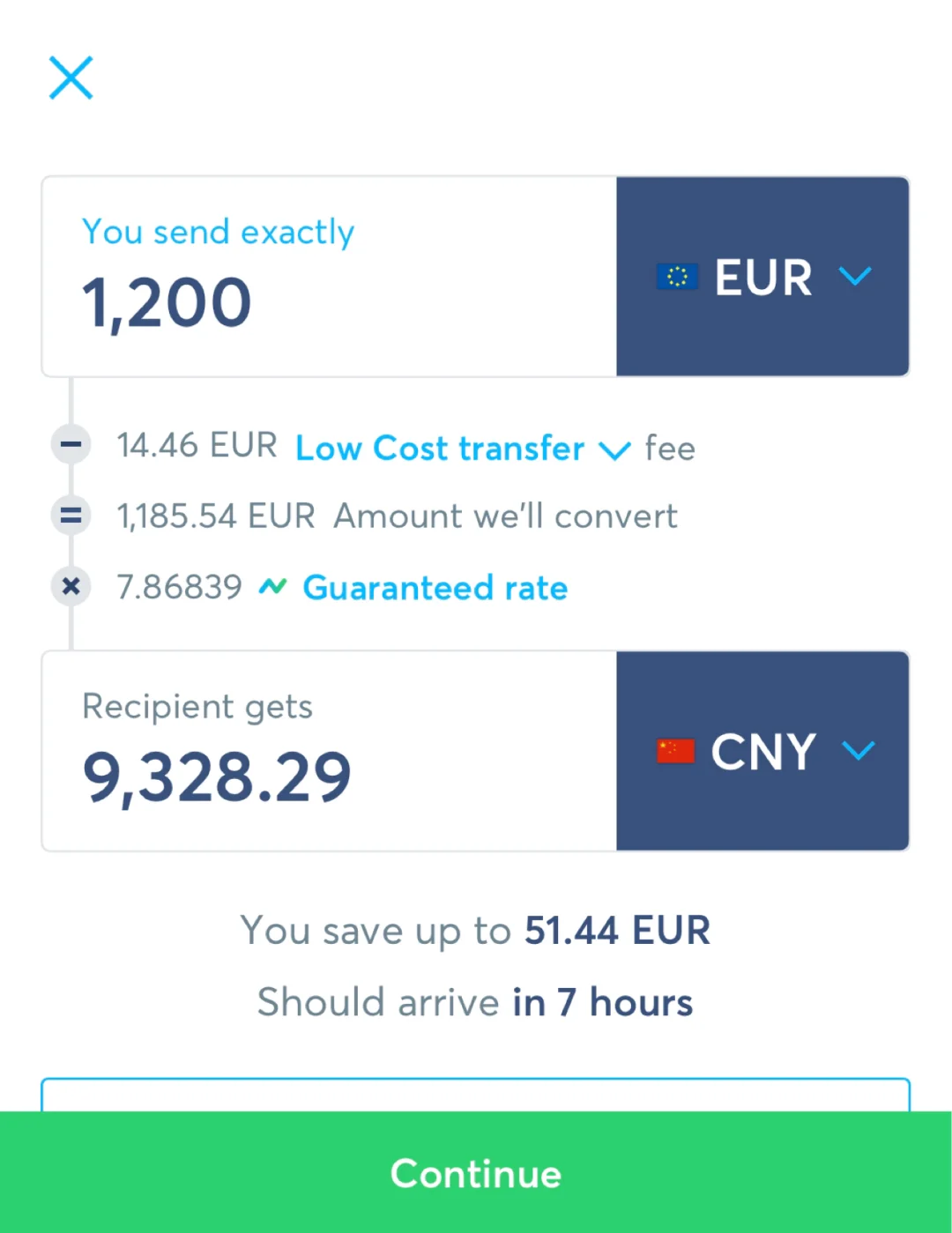
Task: Continue with the transfer
Action: coord(476,1173)
